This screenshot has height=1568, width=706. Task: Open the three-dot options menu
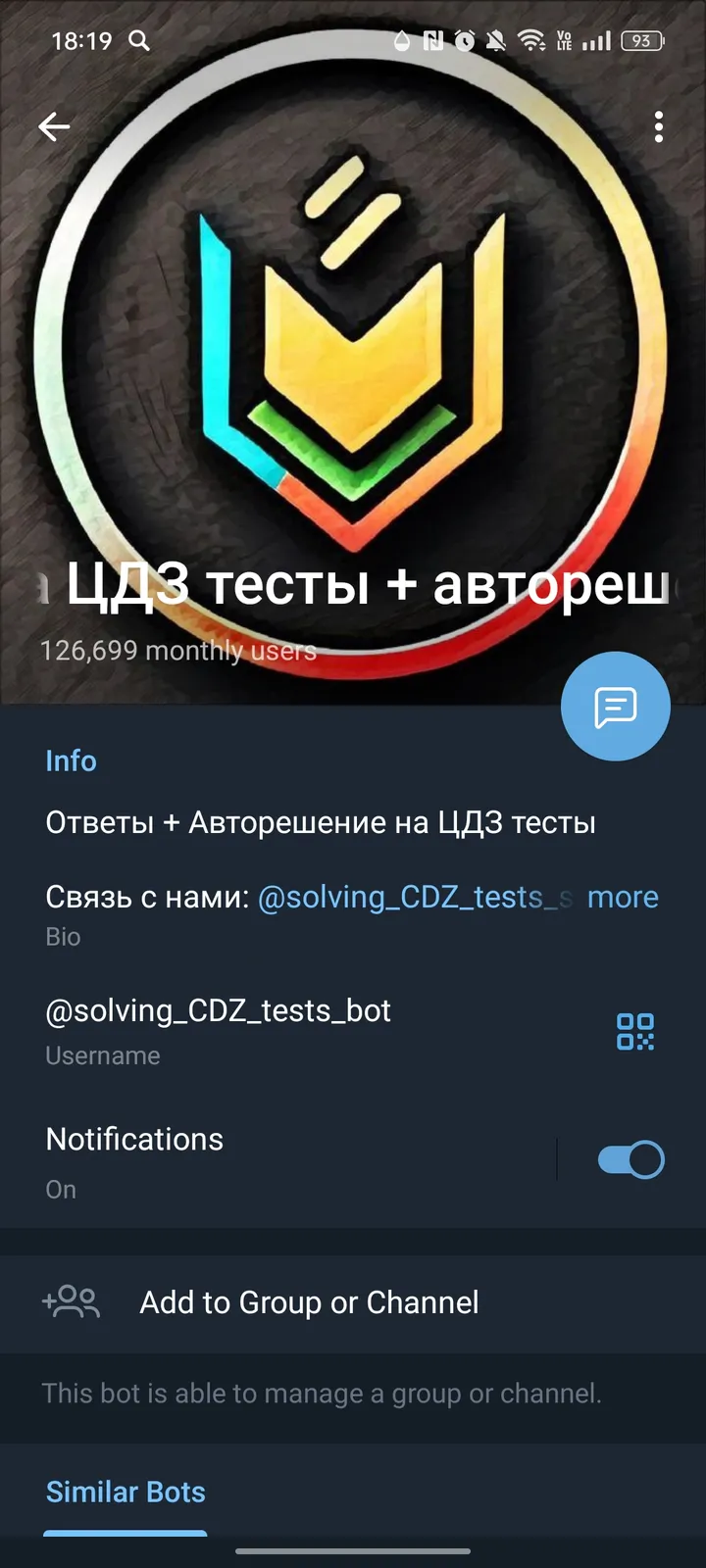658,127
